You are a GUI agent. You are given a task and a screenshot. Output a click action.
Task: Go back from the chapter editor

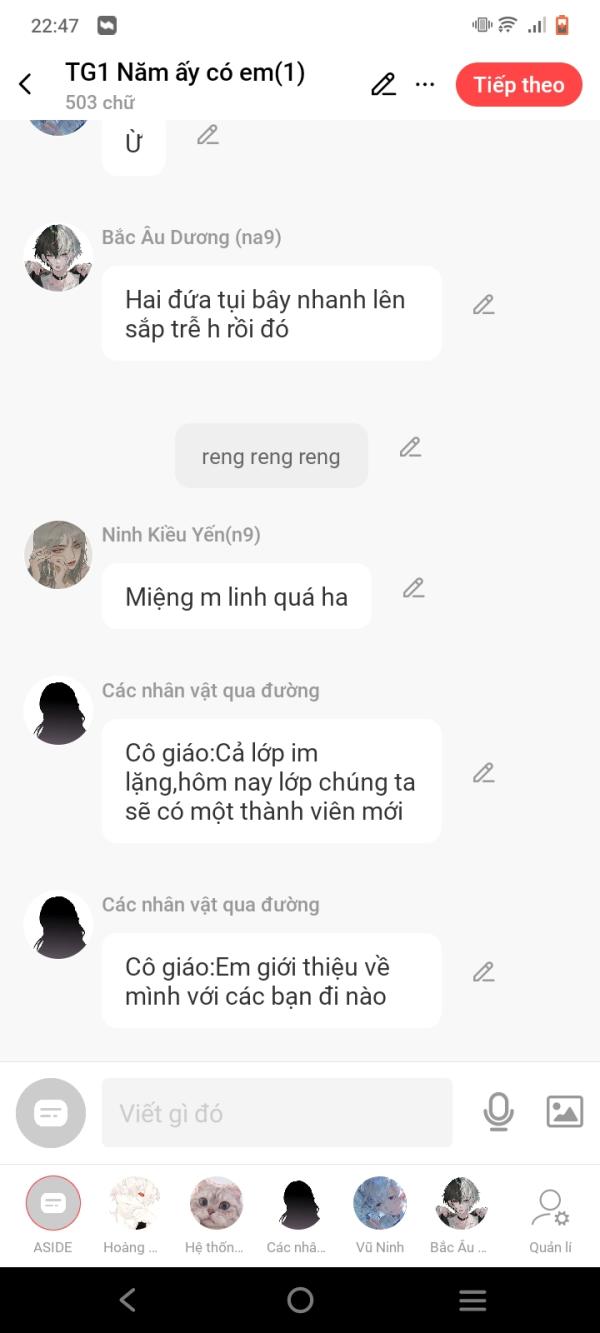pyautogui.click(x=26, y=85)
